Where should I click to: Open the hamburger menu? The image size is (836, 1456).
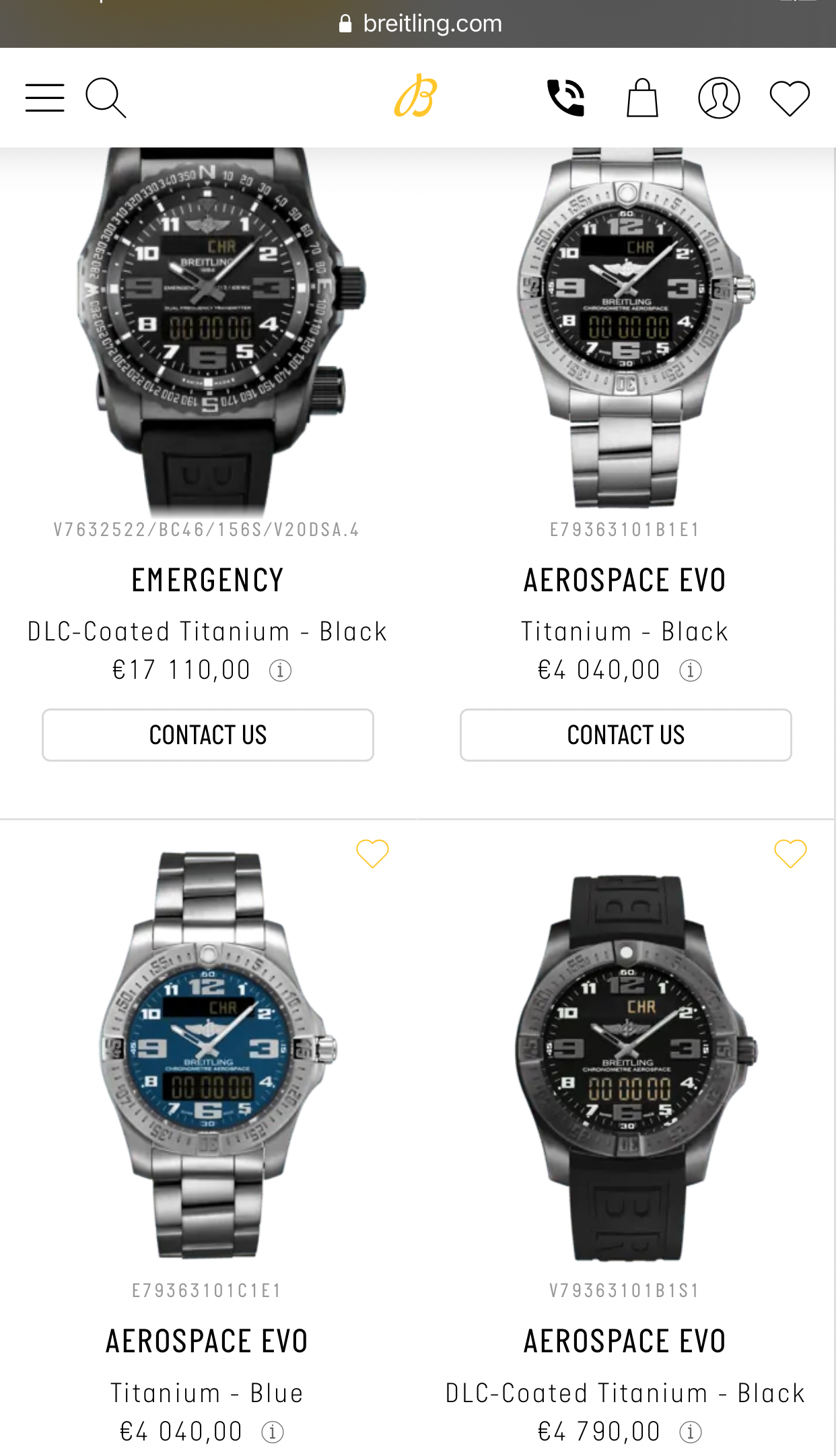(44, 98)
